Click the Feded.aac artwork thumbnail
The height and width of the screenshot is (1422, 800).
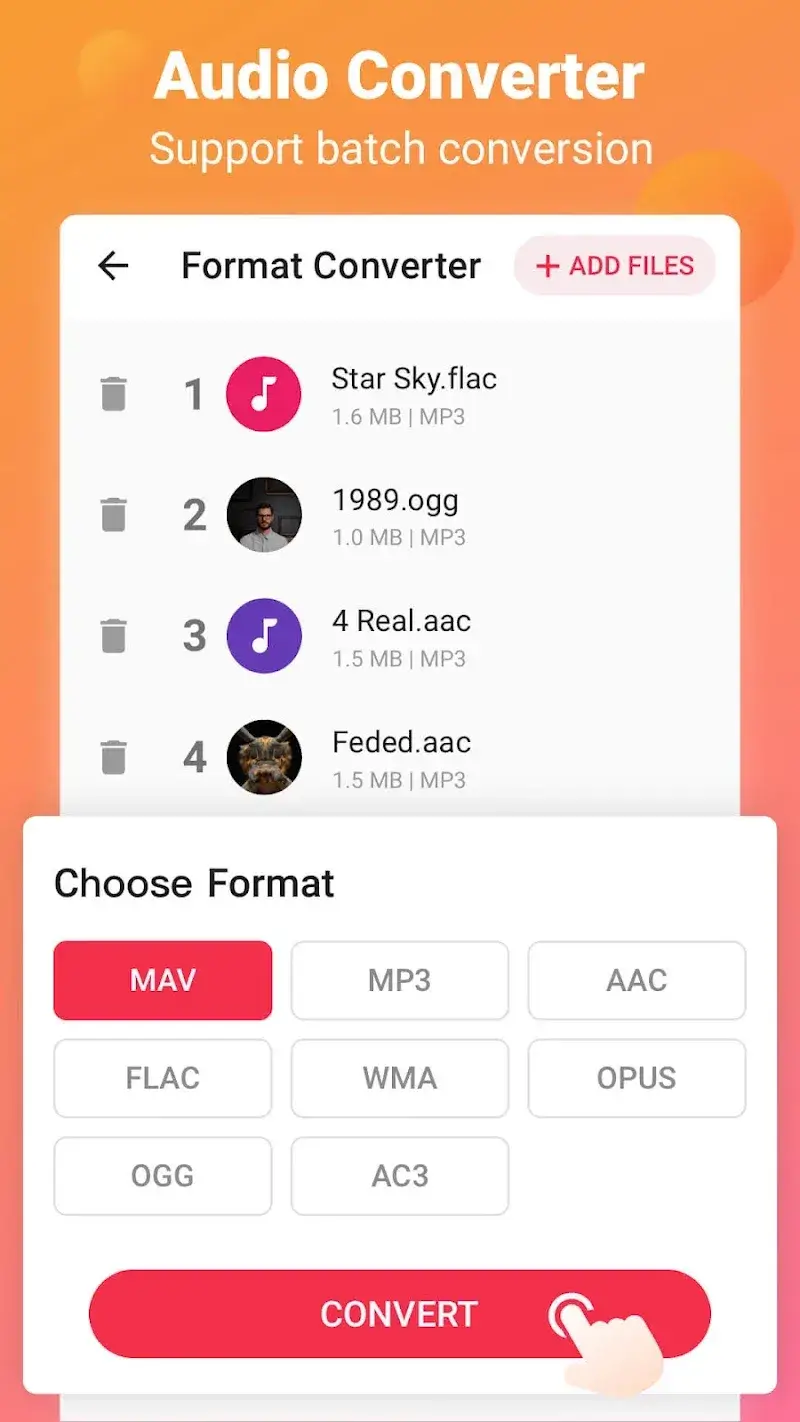tap(264, 757)
